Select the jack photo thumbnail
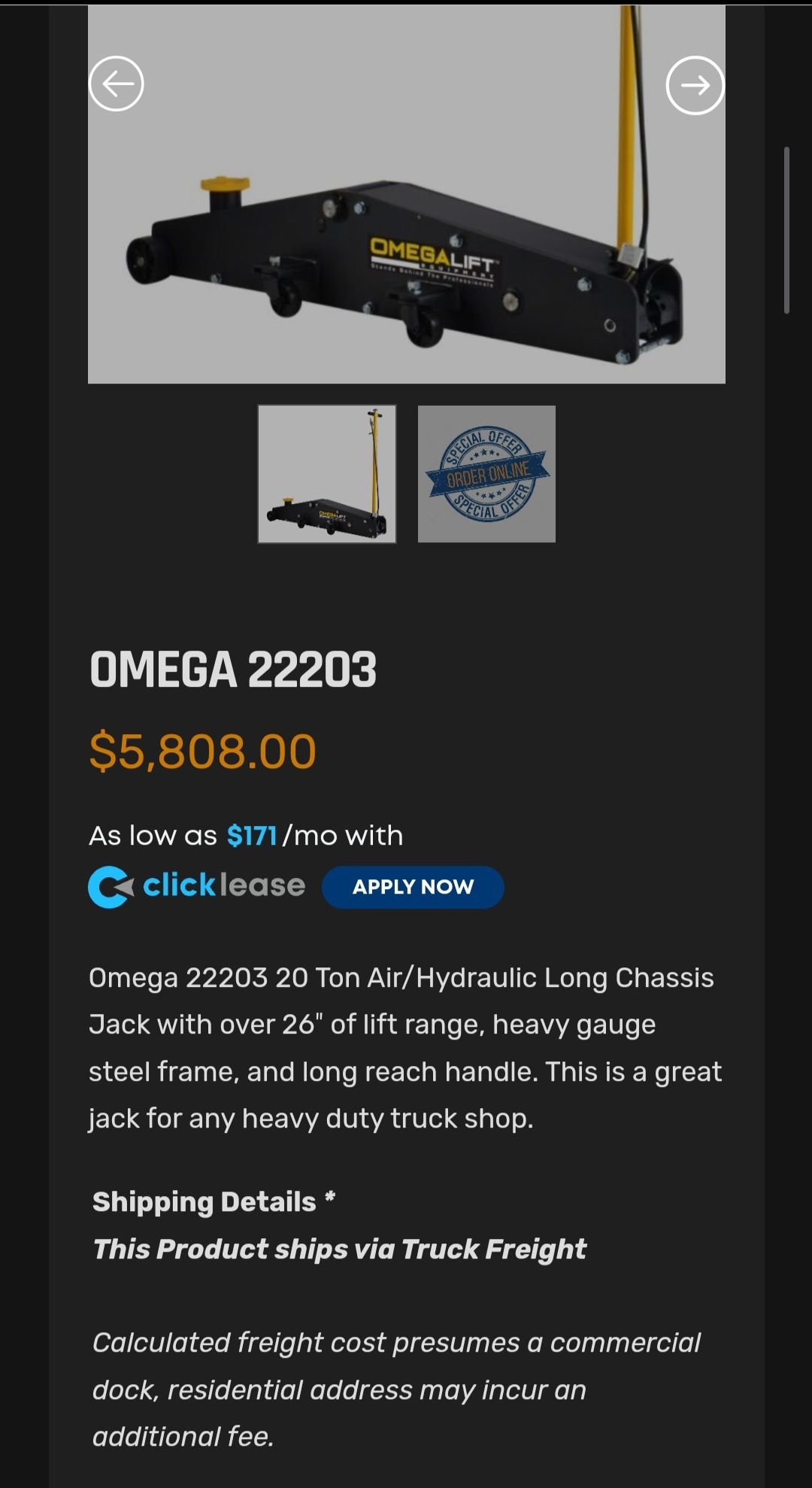The image size is (812, 1488). tap(327, 474)
